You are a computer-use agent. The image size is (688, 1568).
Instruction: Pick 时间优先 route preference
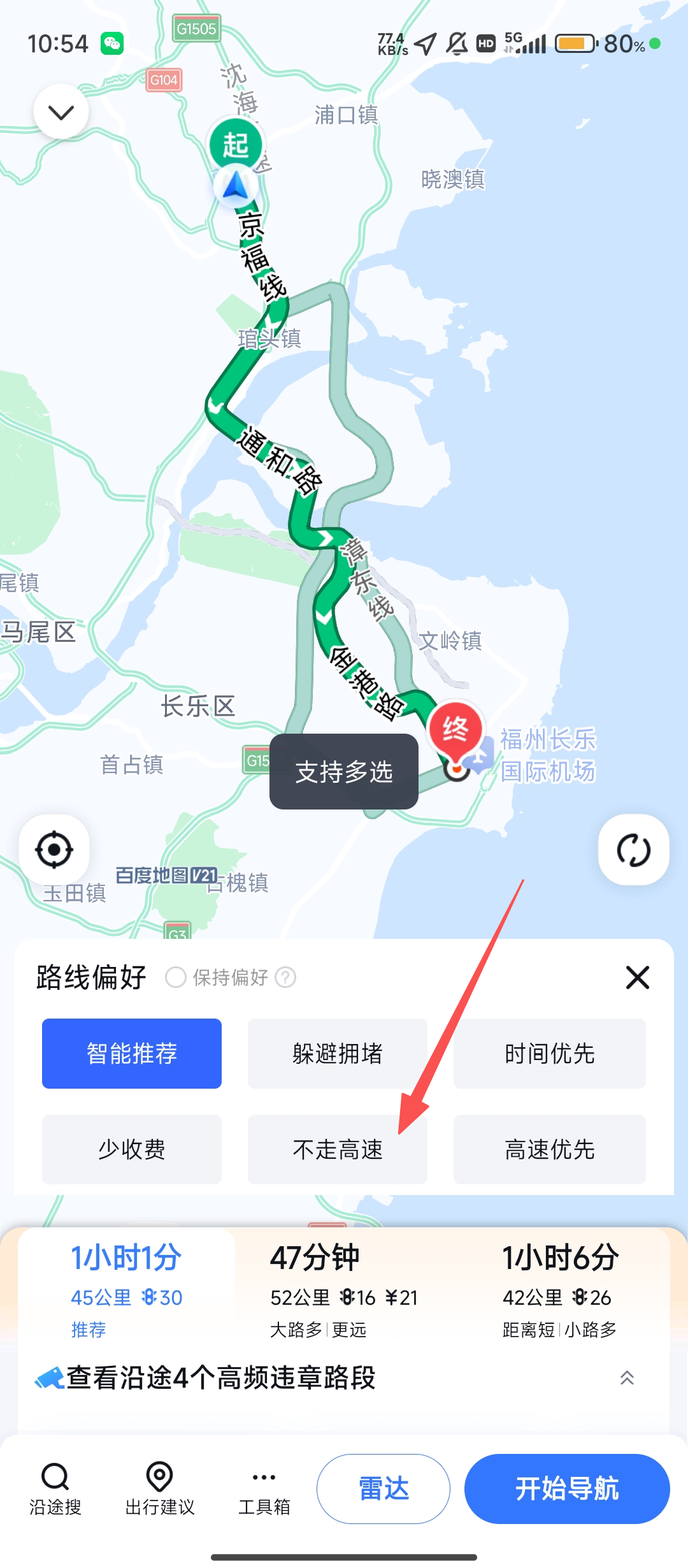[549, 1054]
